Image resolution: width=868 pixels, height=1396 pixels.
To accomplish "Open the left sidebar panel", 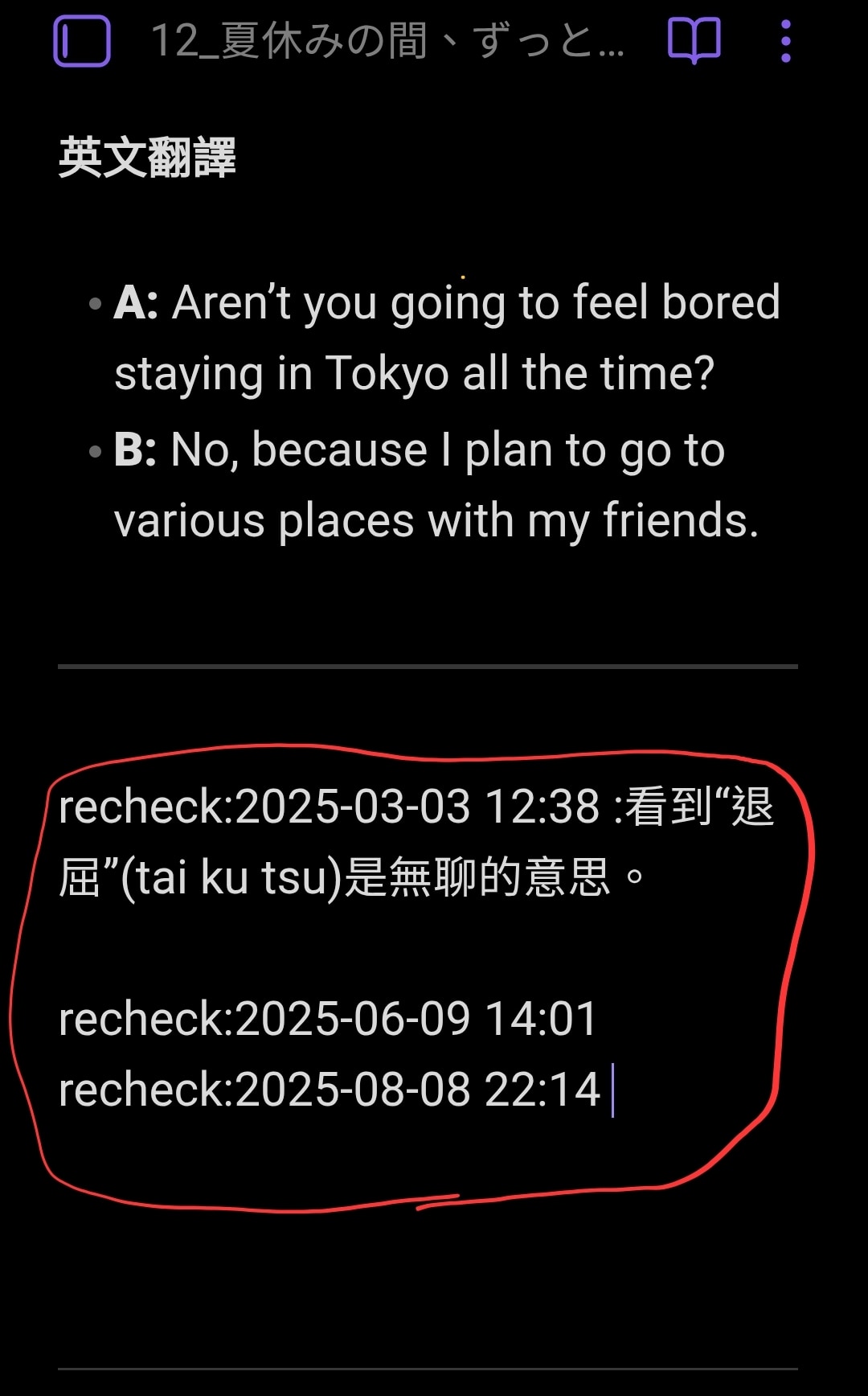I will [82, 41].
